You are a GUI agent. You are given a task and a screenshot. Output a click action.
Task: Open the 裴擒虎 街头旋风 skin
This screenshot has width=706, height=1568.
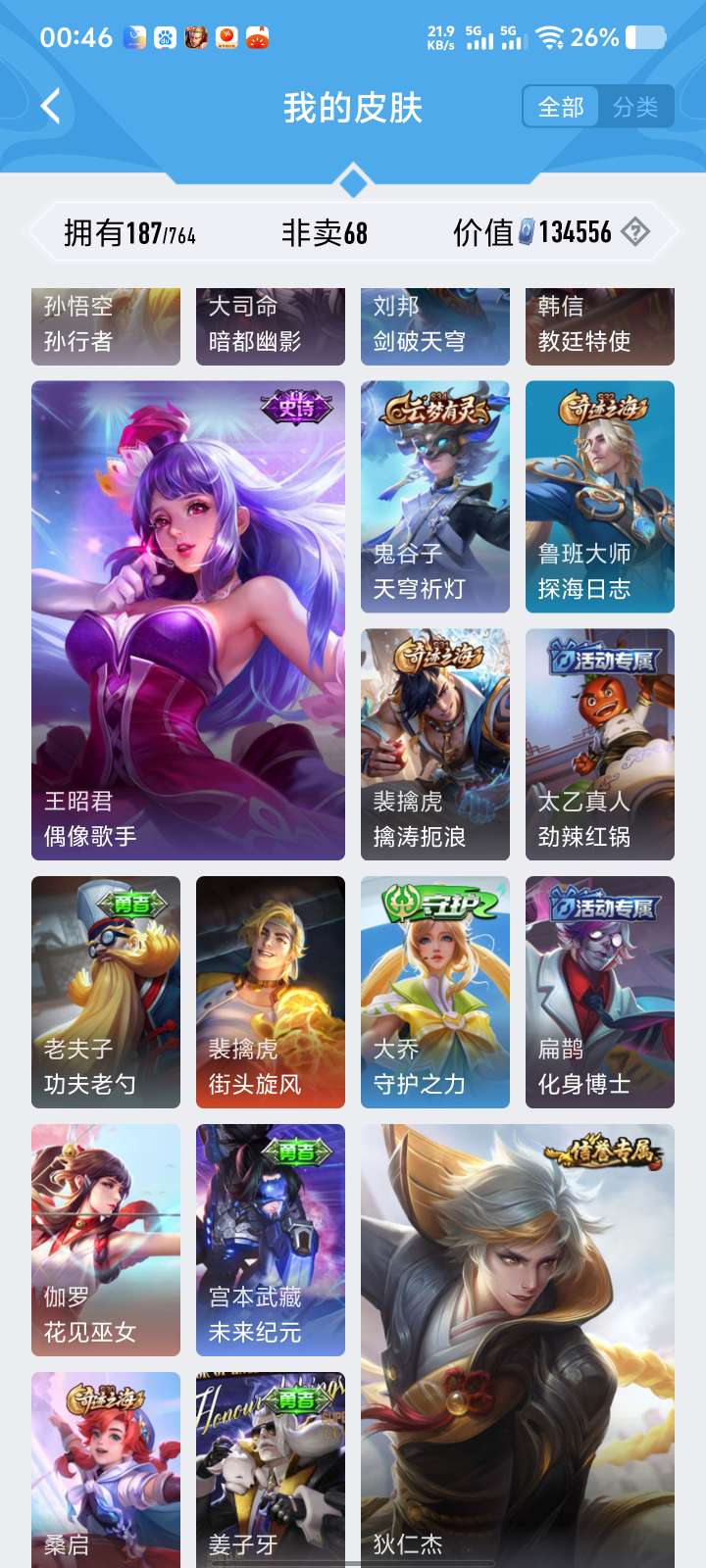coord(271,992)
